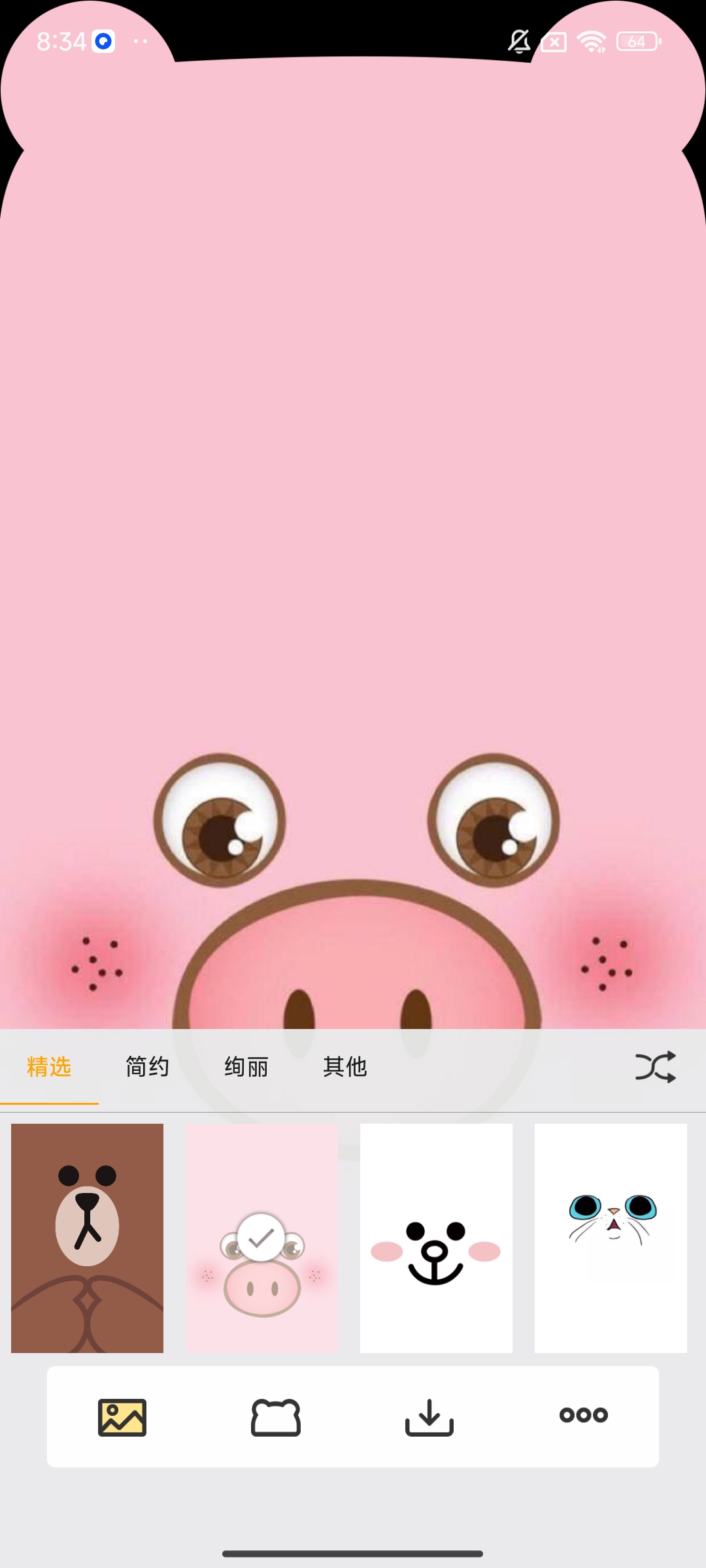Open the notch shape options icon
The height and width of the screenshot is (1568, 706).
(276, 1417)
